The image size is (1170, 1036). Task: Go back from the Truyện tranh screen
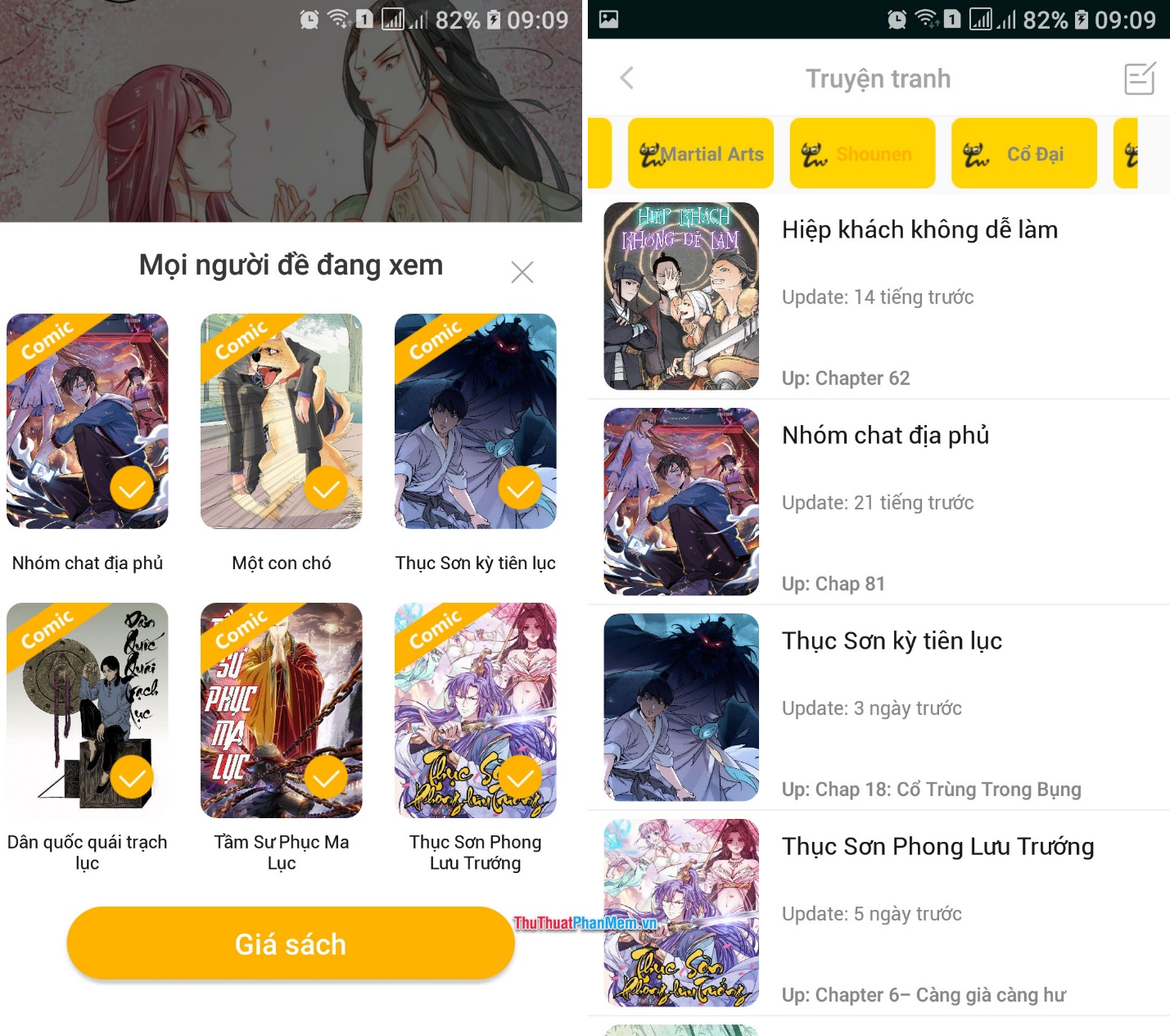click(627, 79)
